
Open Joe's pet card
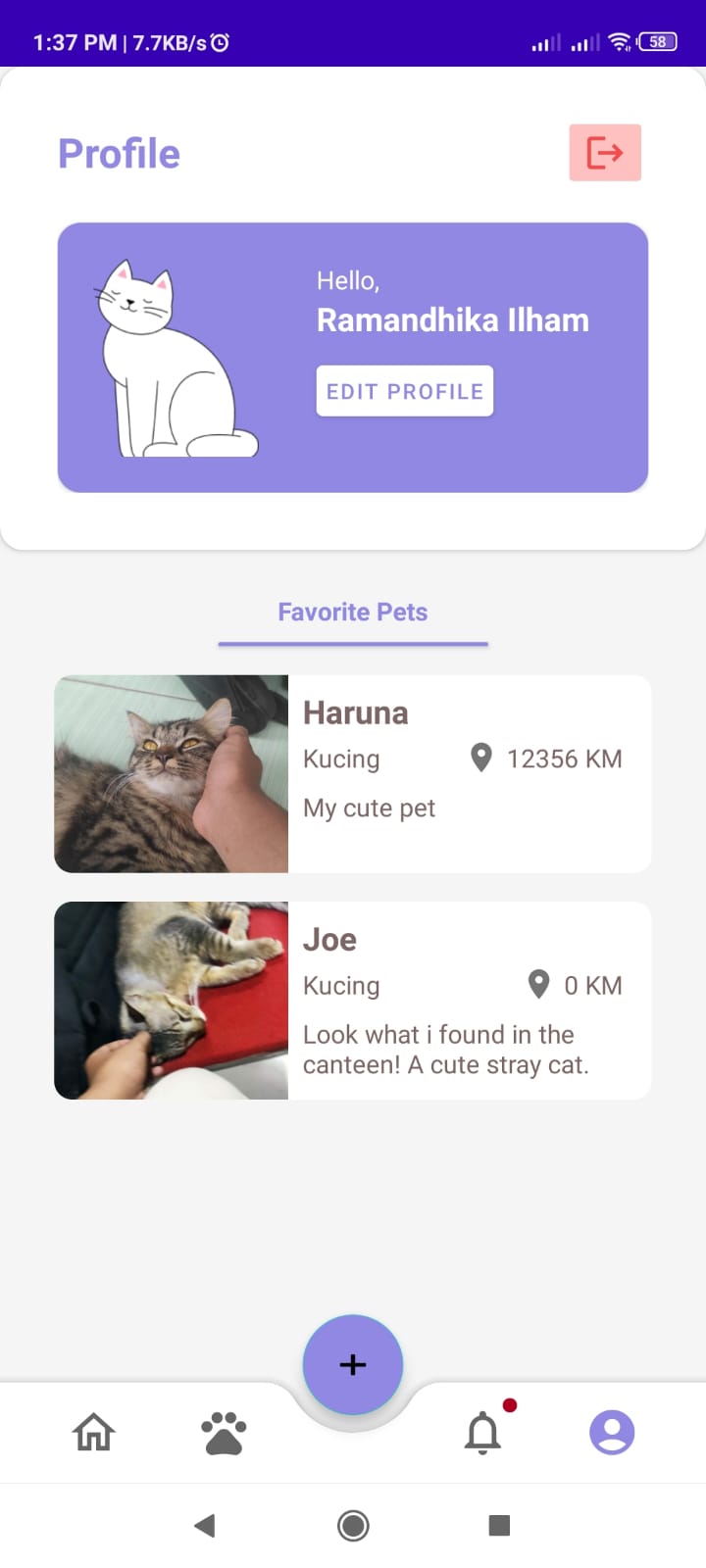point(353,1001)
